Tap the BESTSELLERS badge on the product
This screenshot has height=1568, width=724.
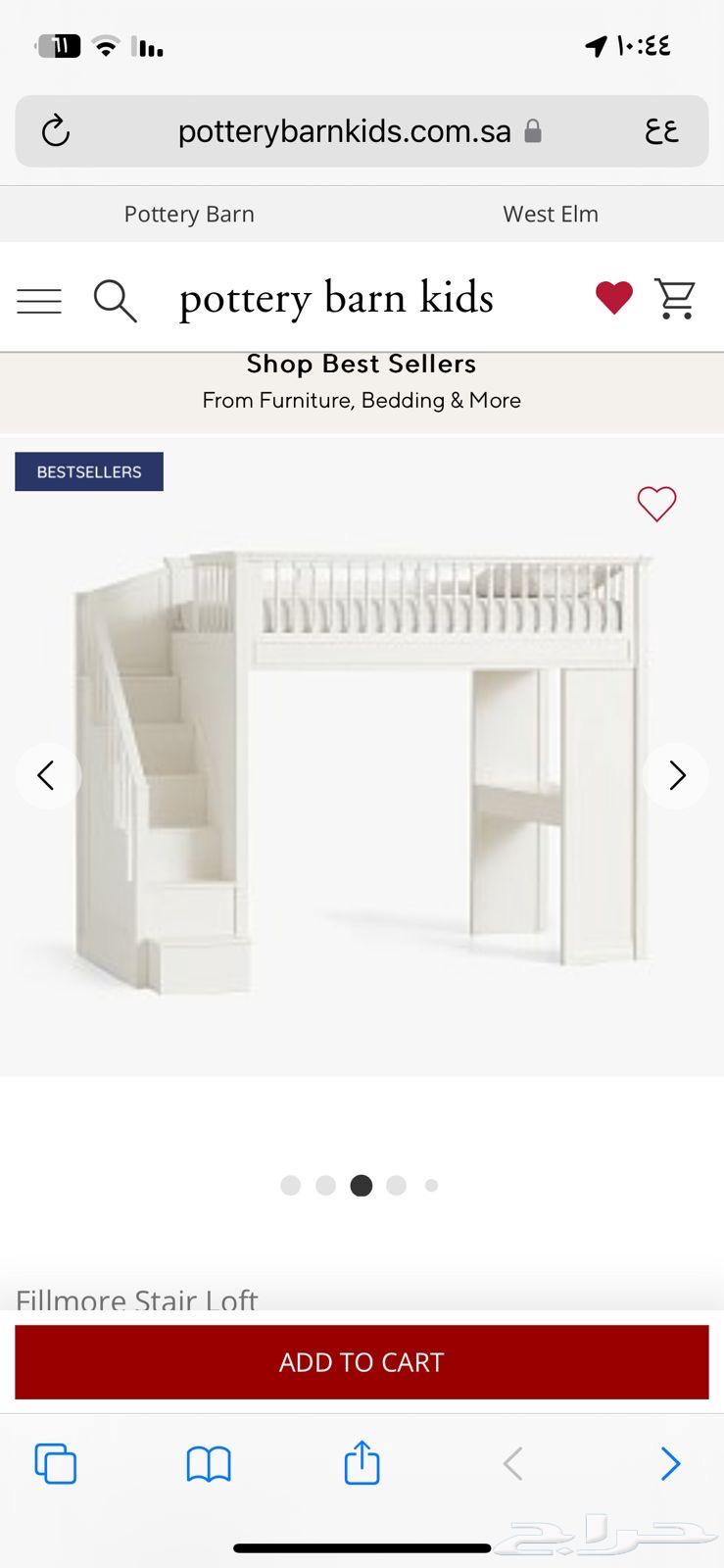(88, 471)
